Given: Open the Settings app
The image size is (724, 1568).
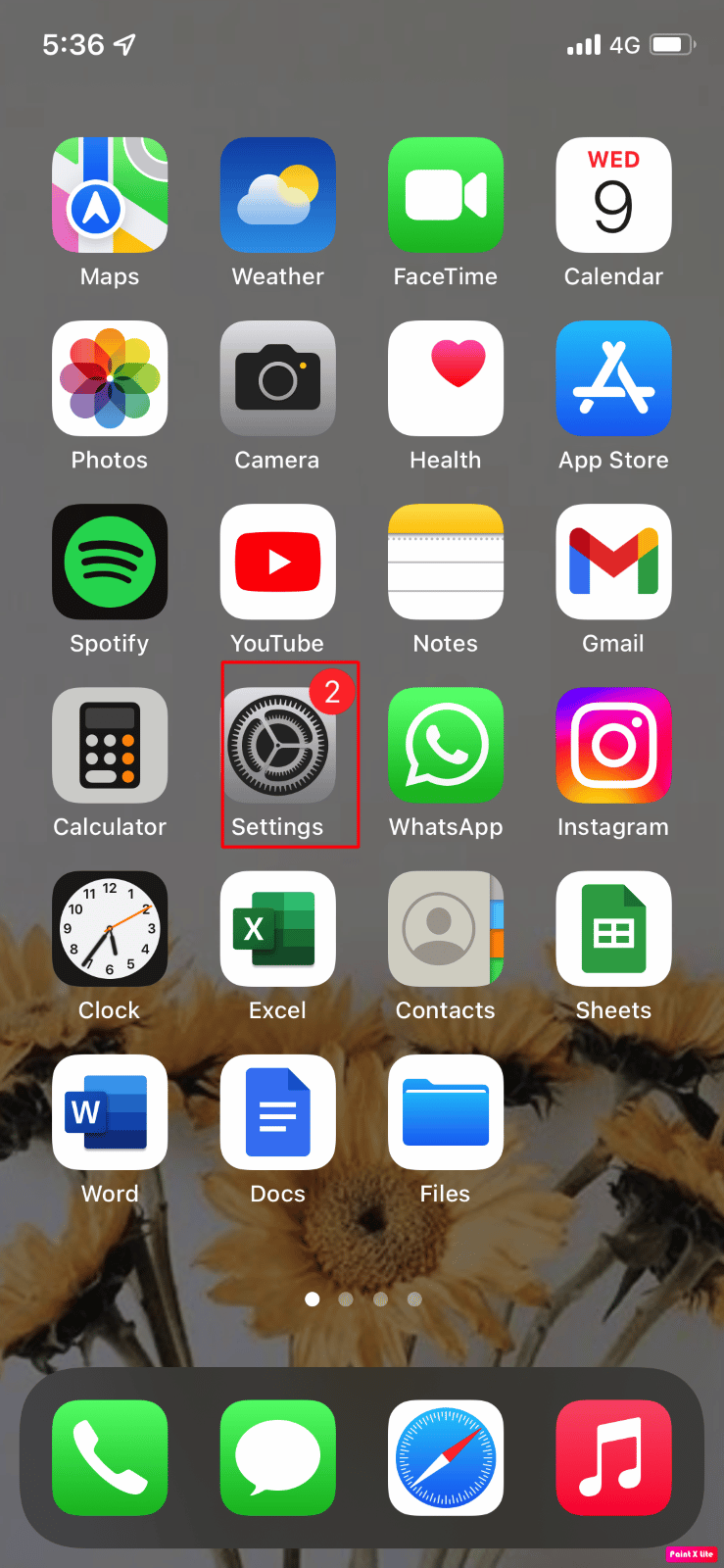Looking at the screenshot, I should pos(278,745).
